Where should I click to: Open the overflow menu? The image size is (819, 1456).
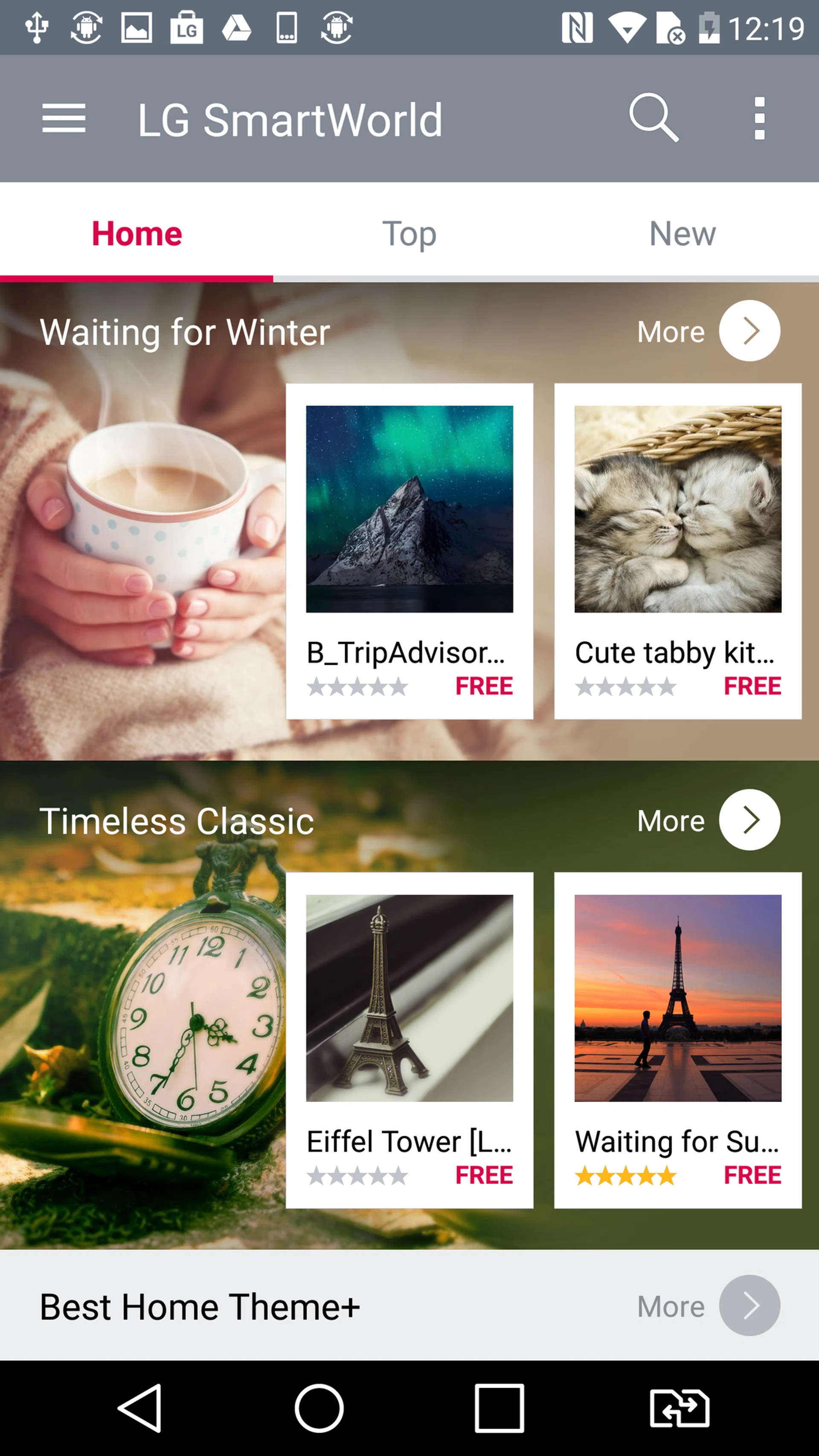pyautogui.click(x=759, y=118)
